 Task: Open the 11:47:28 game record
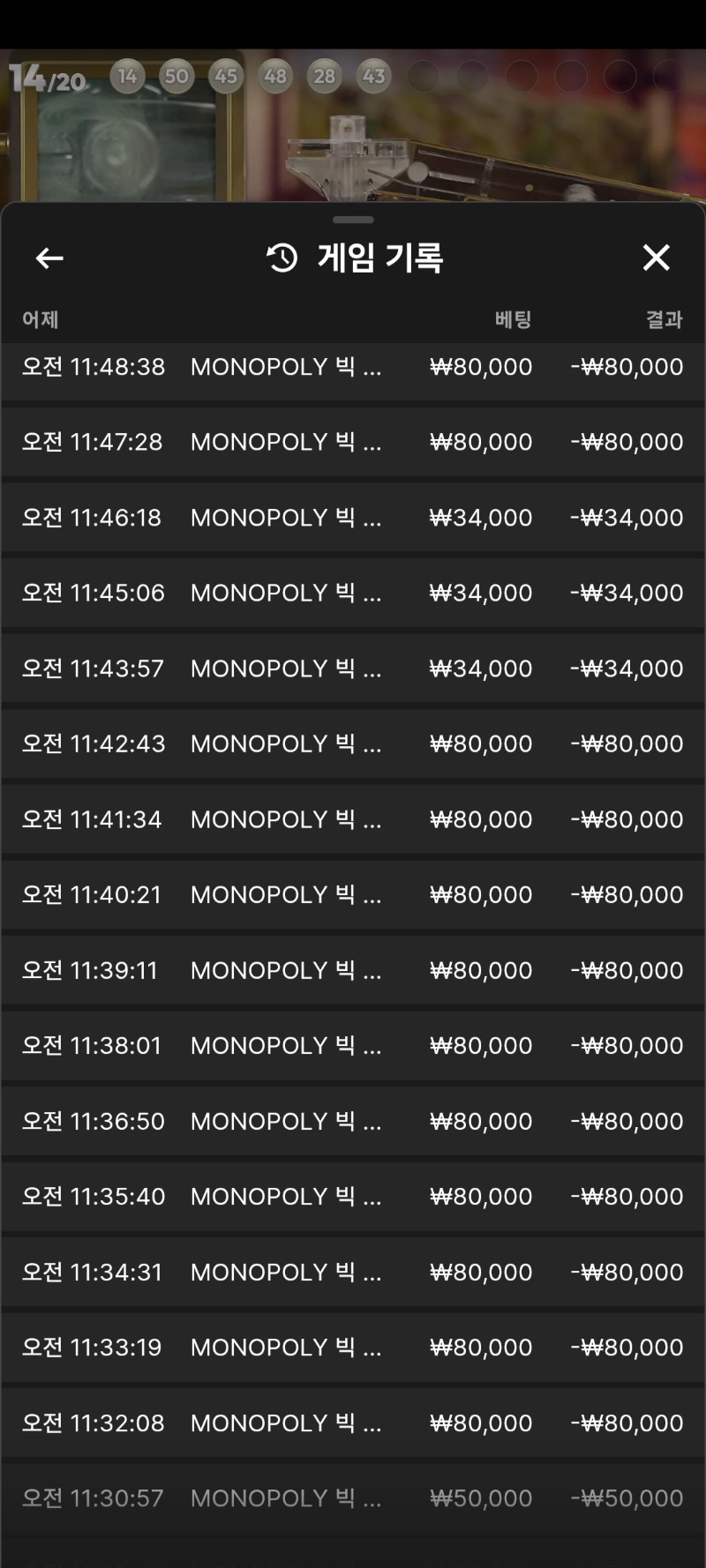[353, 442]
